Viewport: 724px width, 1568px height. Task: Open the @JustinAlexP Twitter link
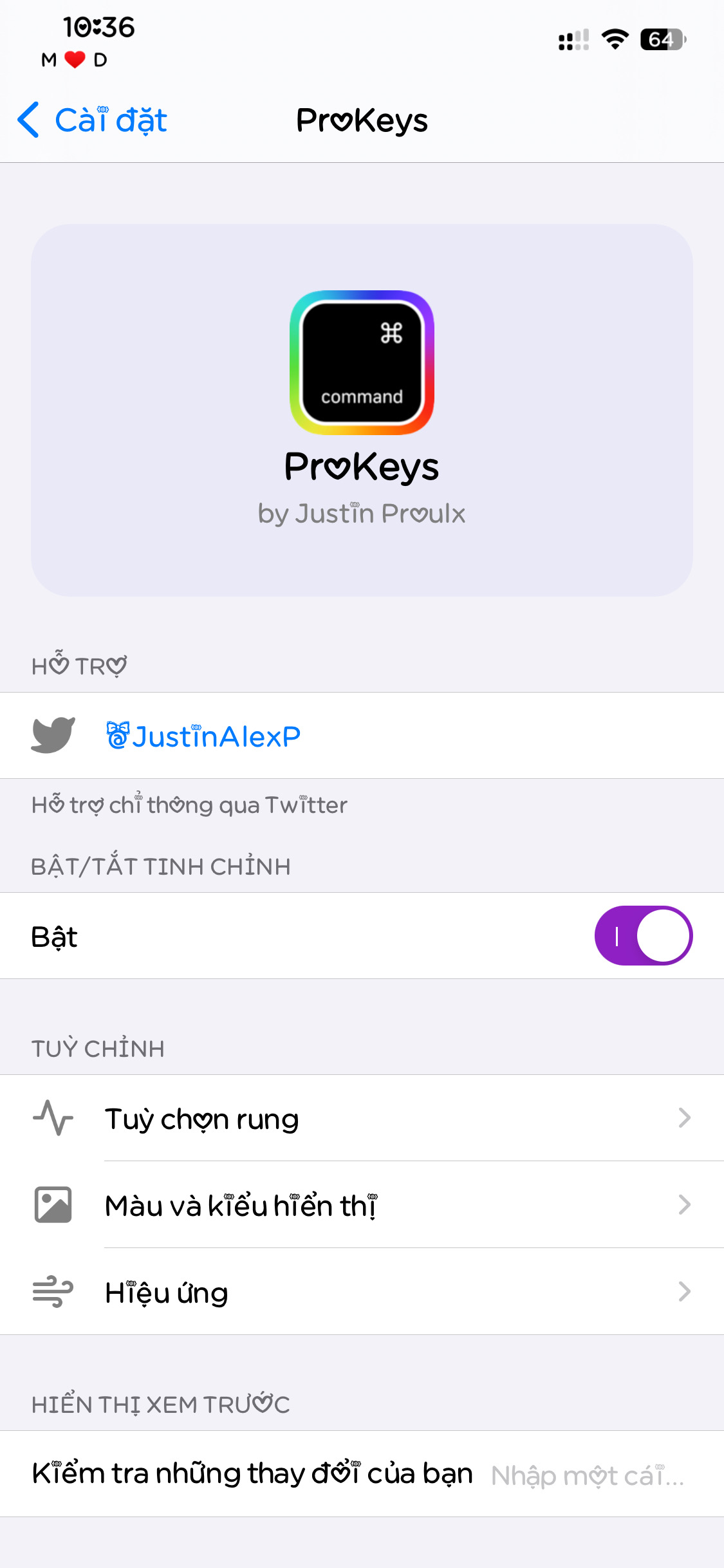point(203,736)
